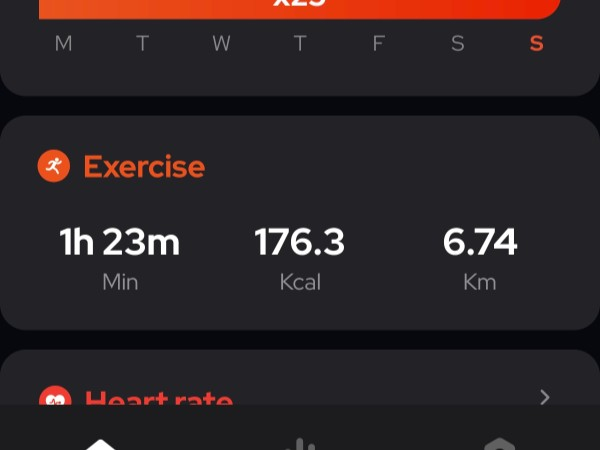Go to the home tab
The height and width of the screenshot is (450, 600).
pos(100,442)
